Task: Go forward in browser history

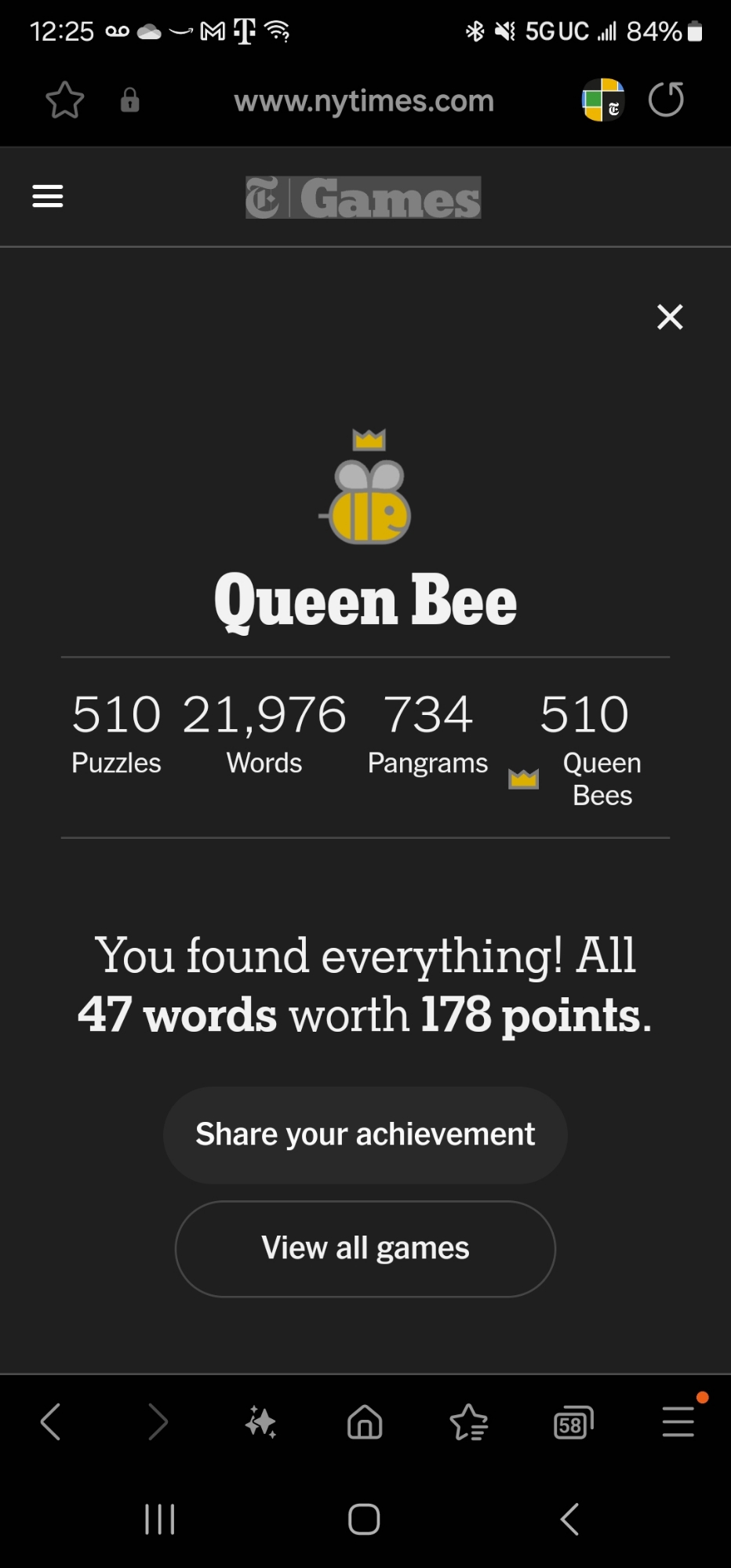Action: [x=157, y=1421]
